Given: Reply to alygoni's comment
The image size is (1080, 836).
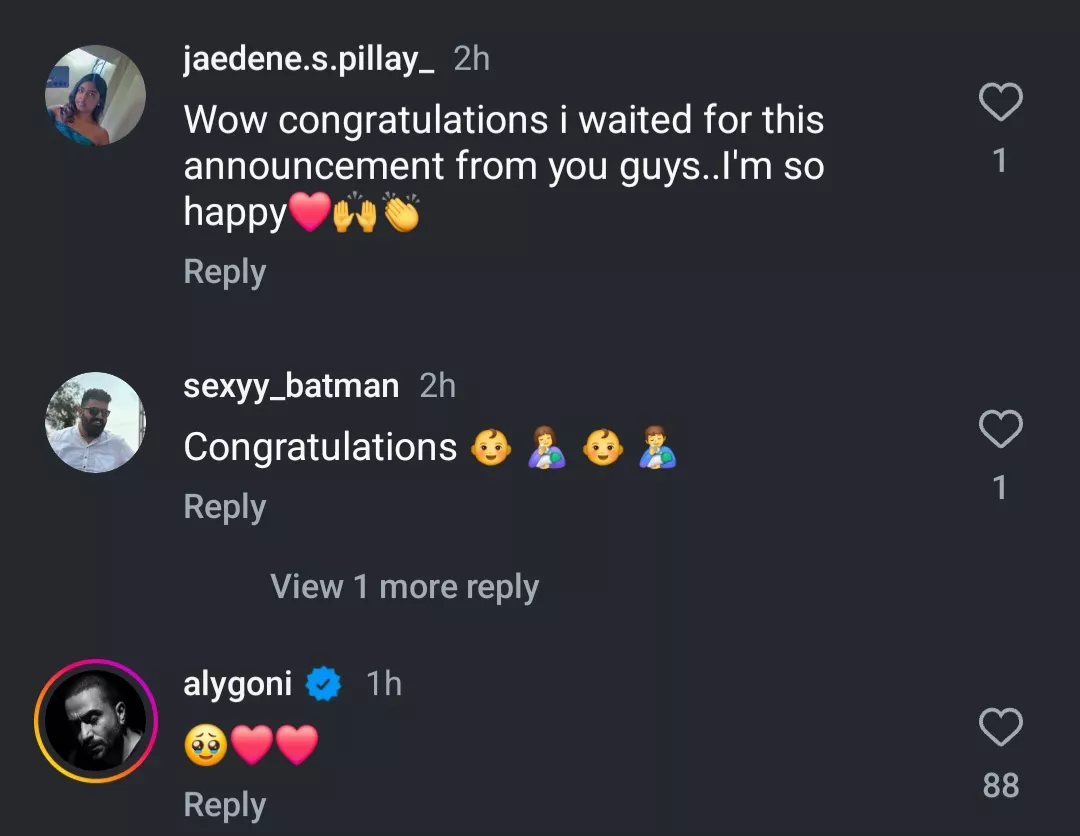Looking at the screenshot, I should [x=224, y=805].
